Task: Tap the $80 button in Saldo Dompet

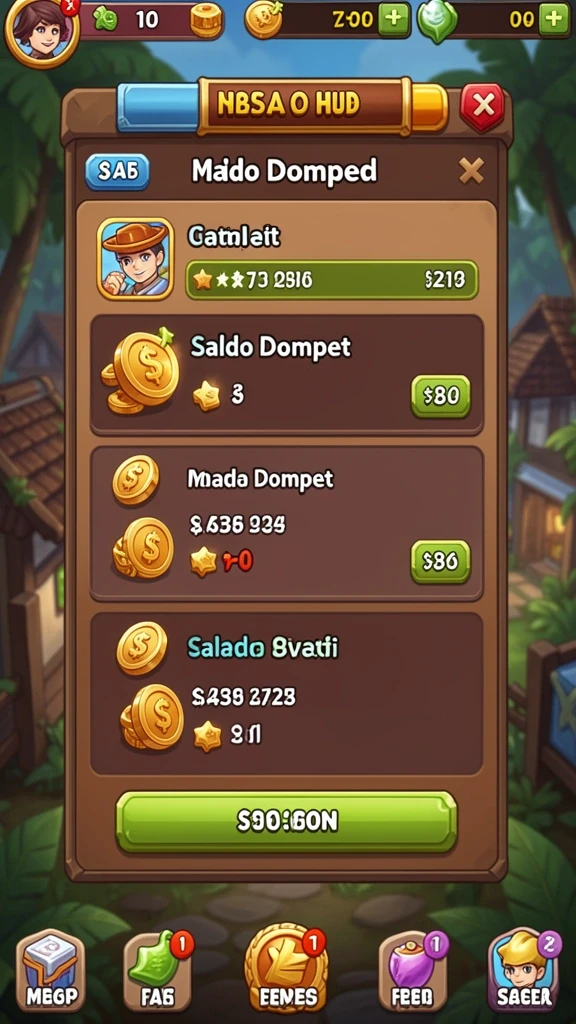Action: (x=441, y=396)
